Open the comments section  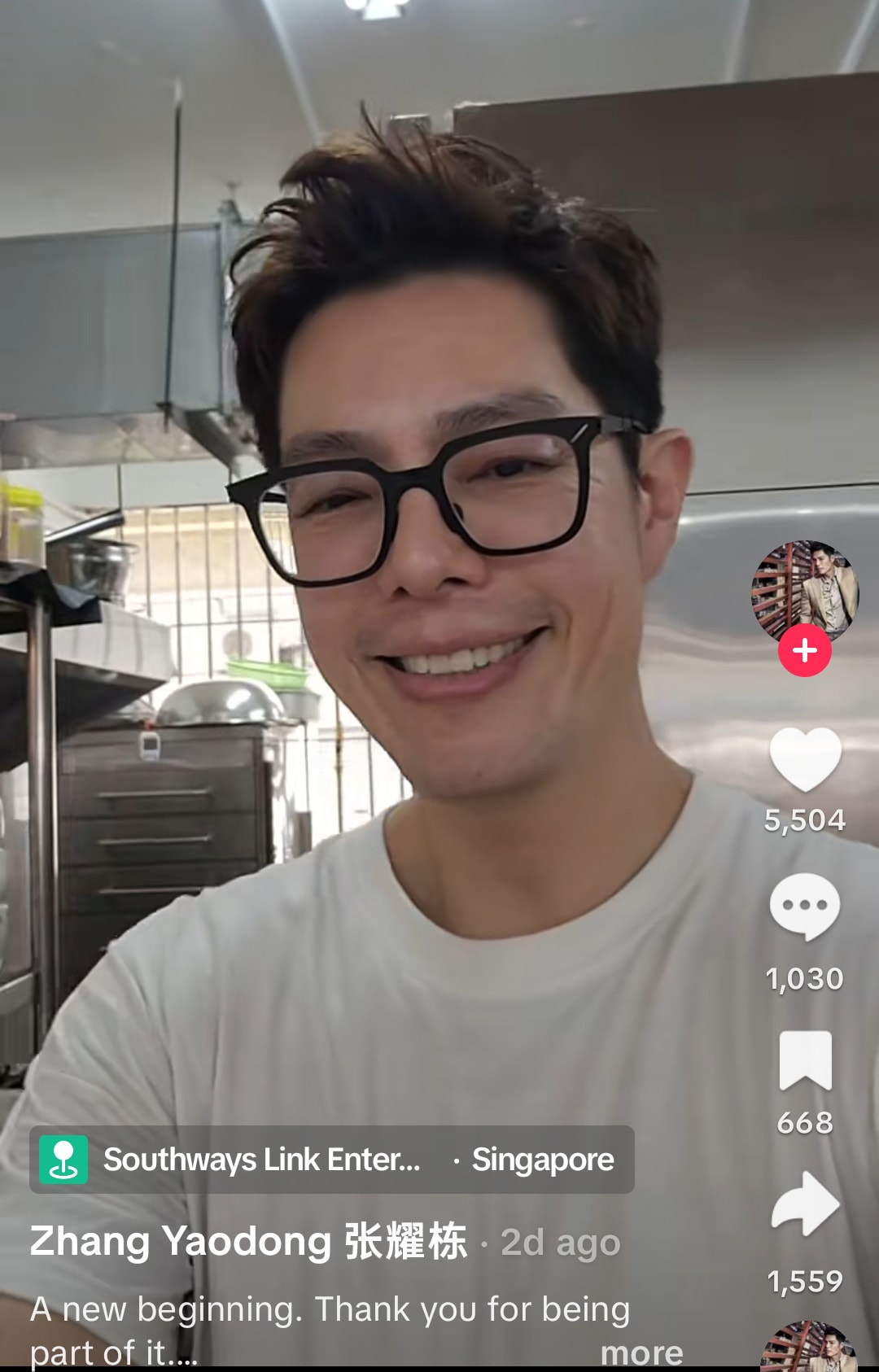pyautogui.click(x=805, y=906)
